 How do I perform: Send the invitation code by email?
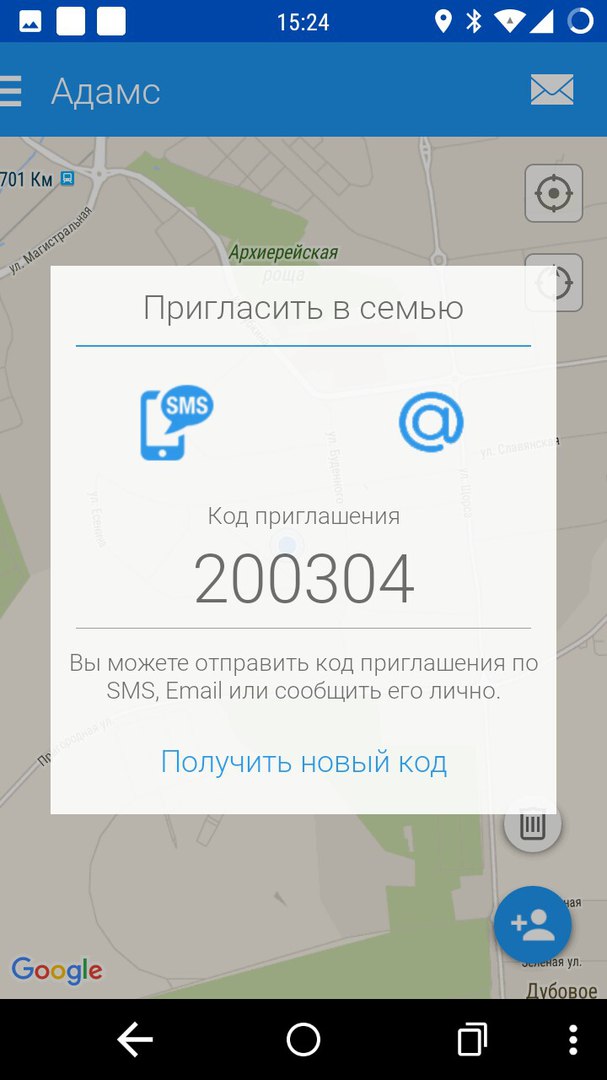click(x=431, y=422)
